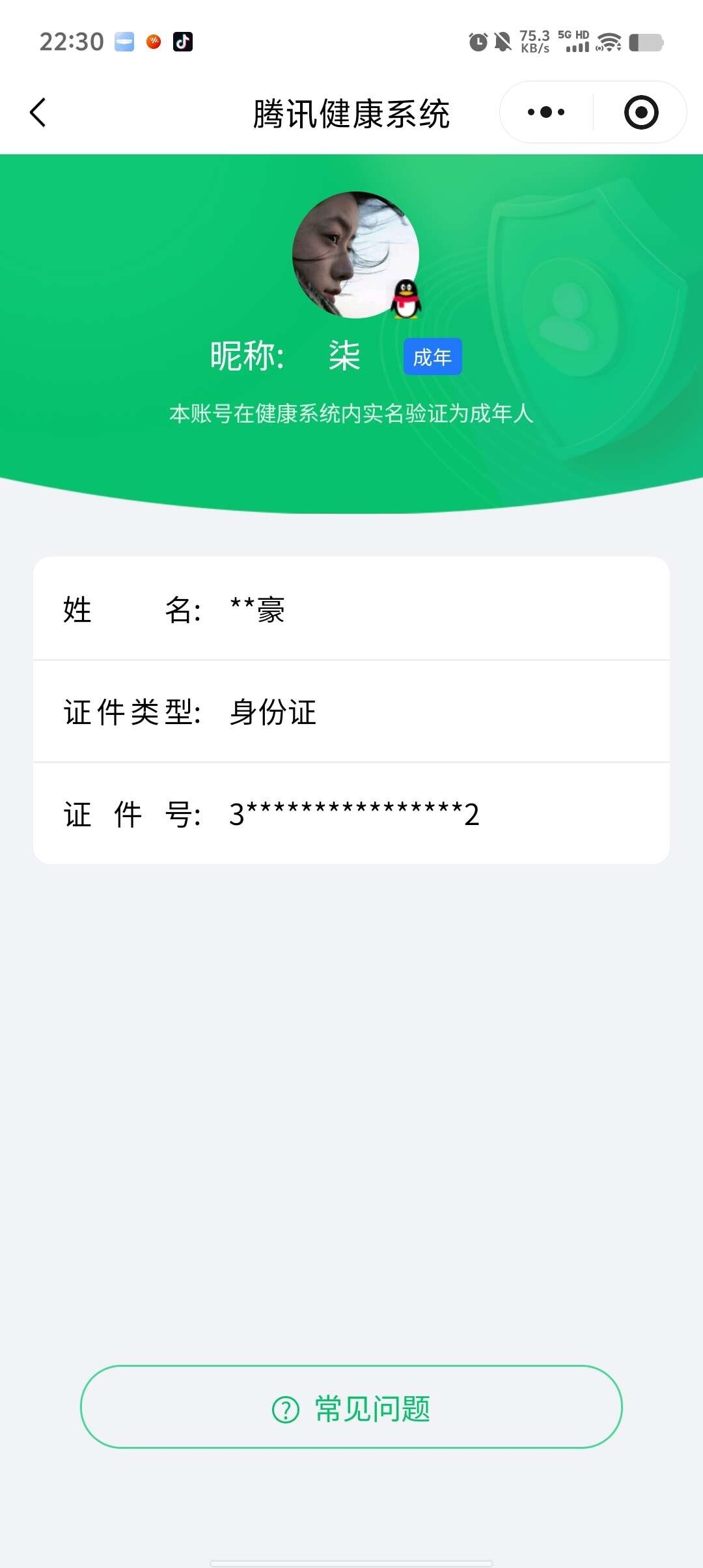Tap the WiFi indicator in the status bar
Viewport: 703px width, 1568px height.
point(607,43)
